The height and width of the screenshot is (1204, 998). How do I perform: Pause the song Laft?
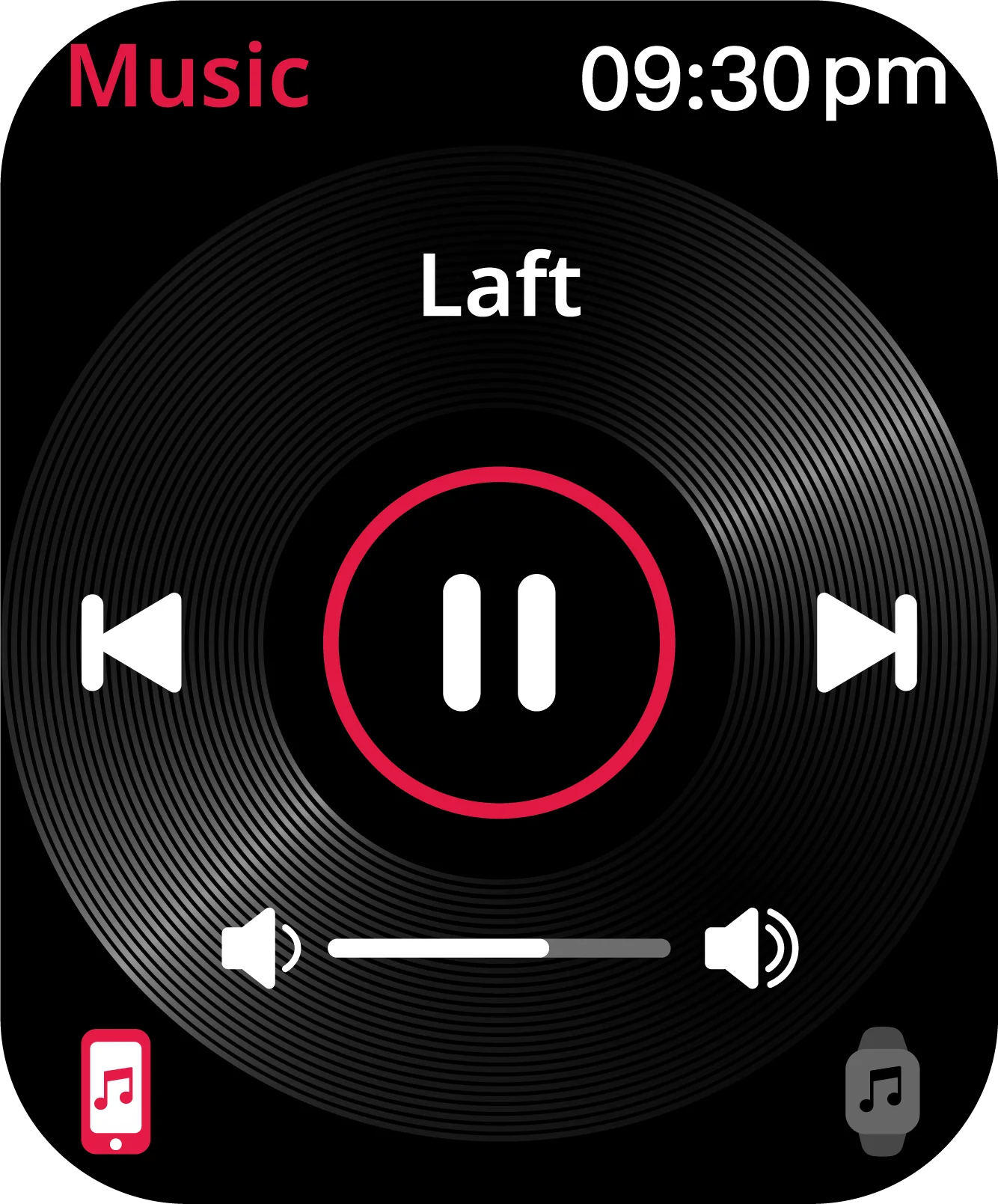pos(499,642)
